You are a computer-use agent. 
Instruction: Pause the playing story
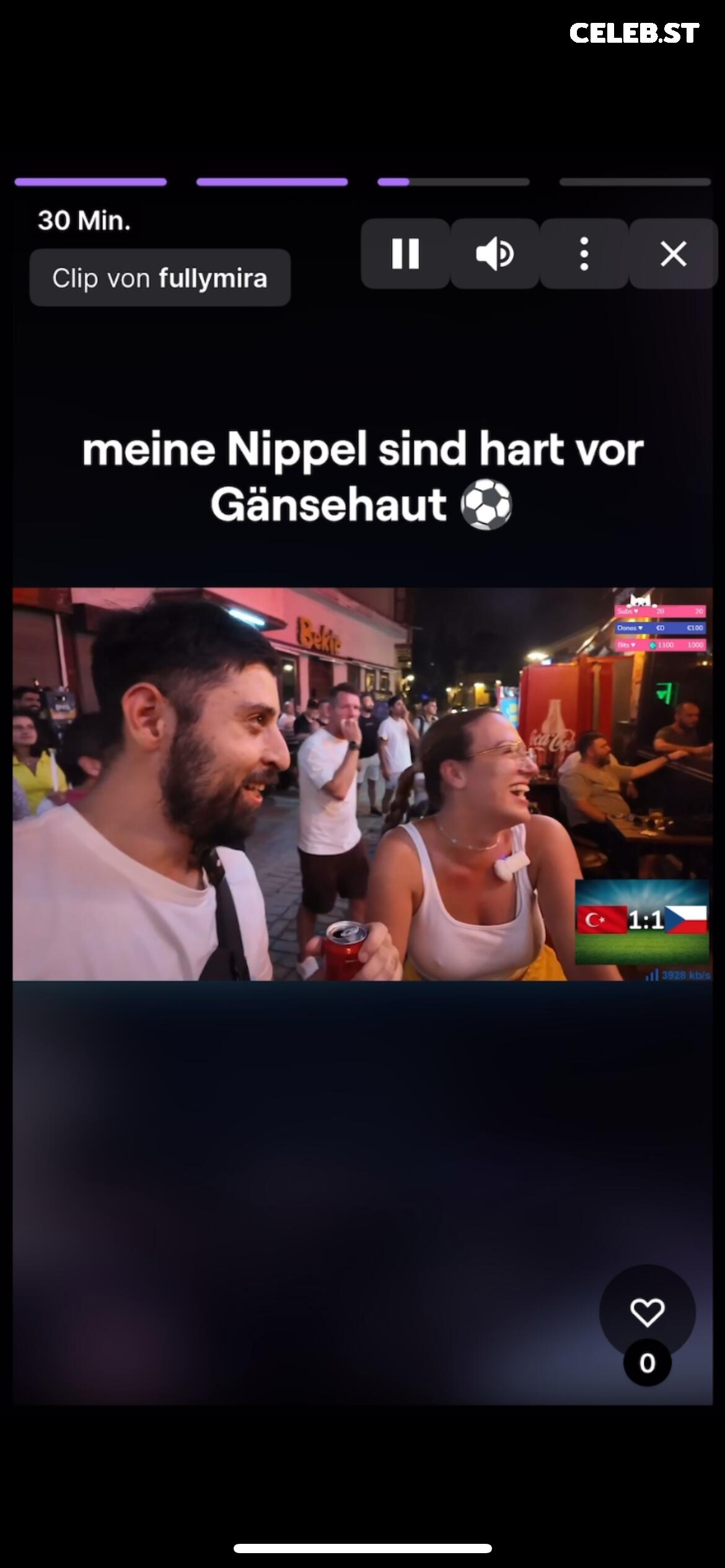tap(406, 253)
